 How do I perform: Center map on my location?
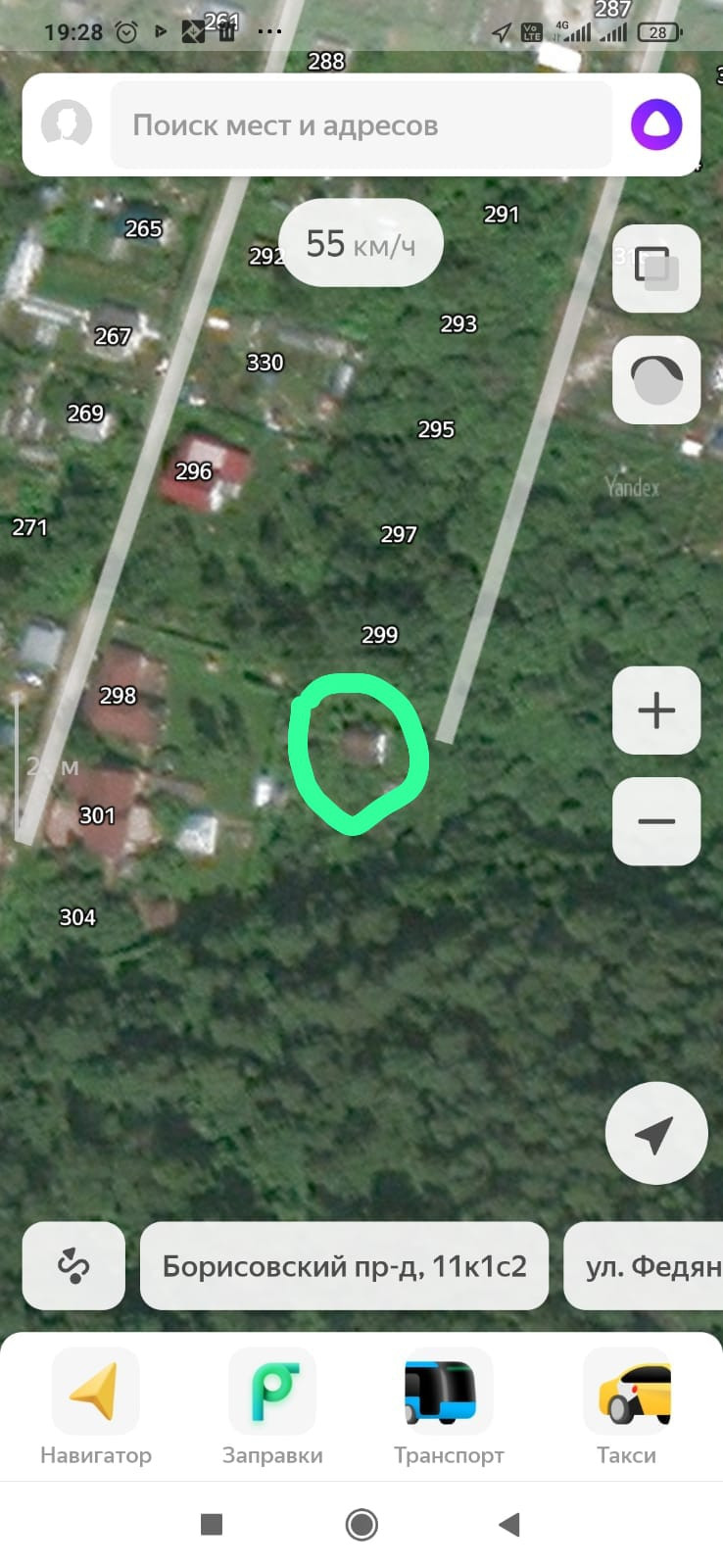[x=655, y=1134]
